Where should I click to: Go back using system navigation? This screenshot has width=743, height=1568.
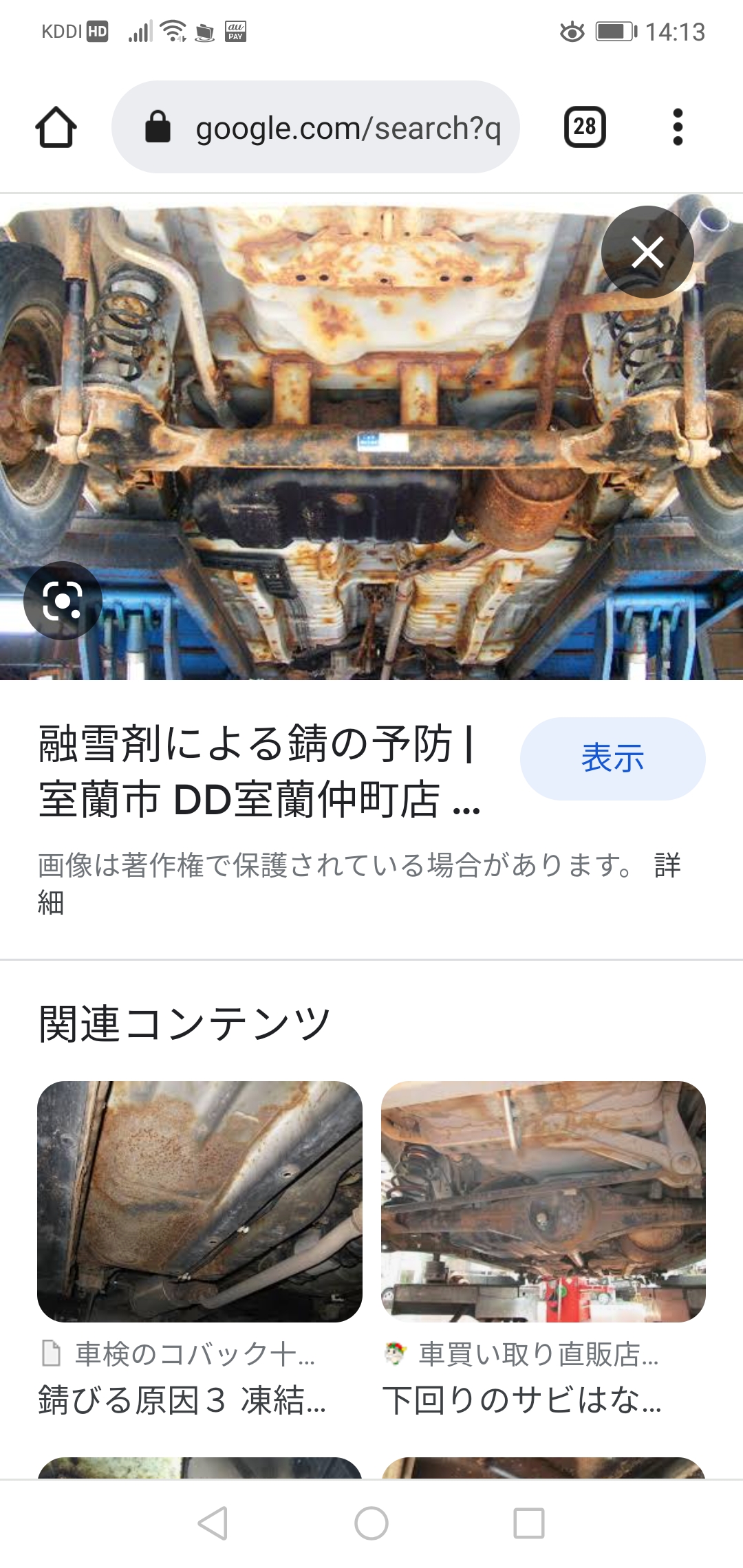pos(213,1523)
